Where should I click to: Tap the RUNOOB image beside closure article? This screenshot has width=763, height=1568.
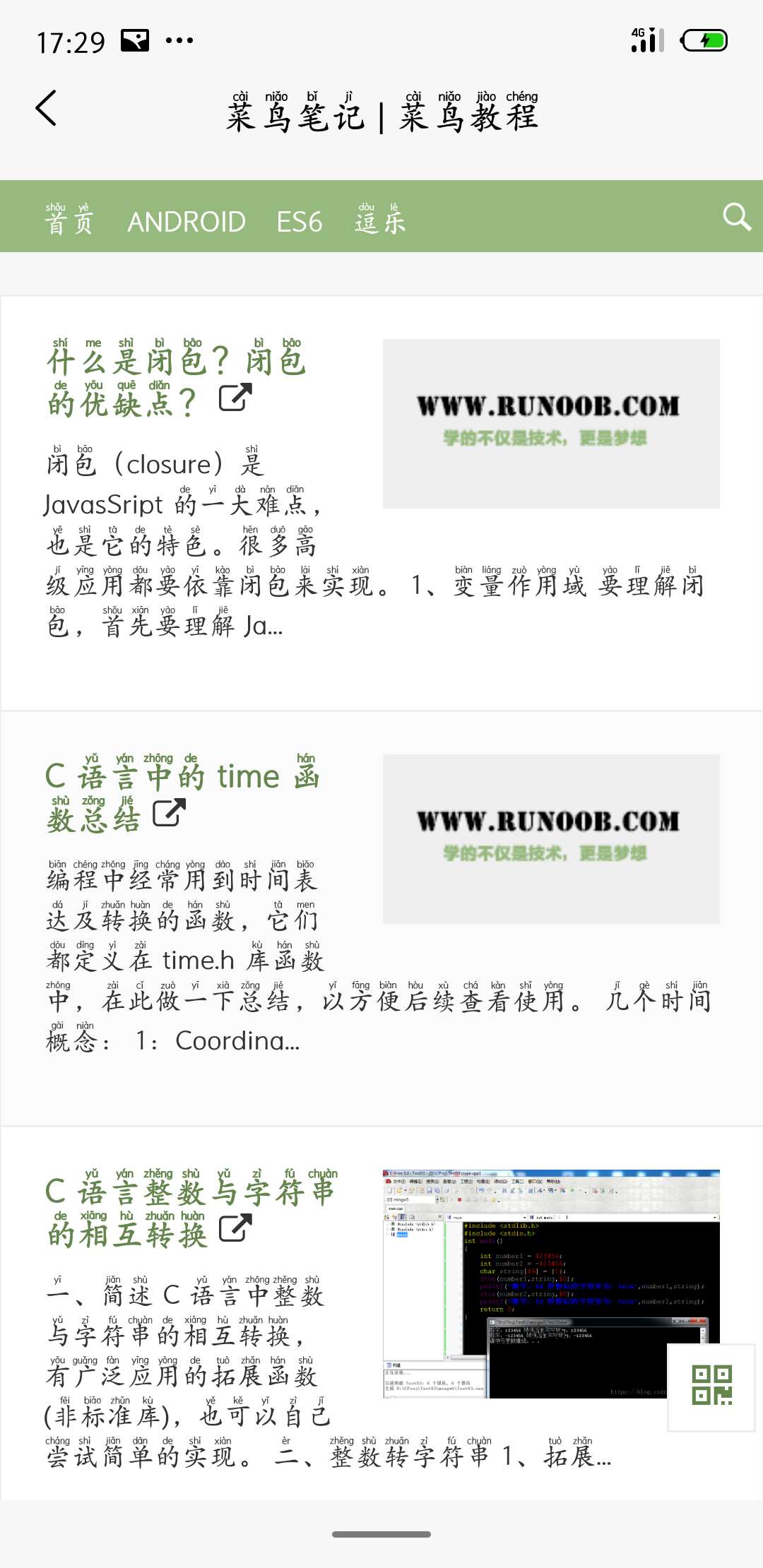click(x=551, y=424)
